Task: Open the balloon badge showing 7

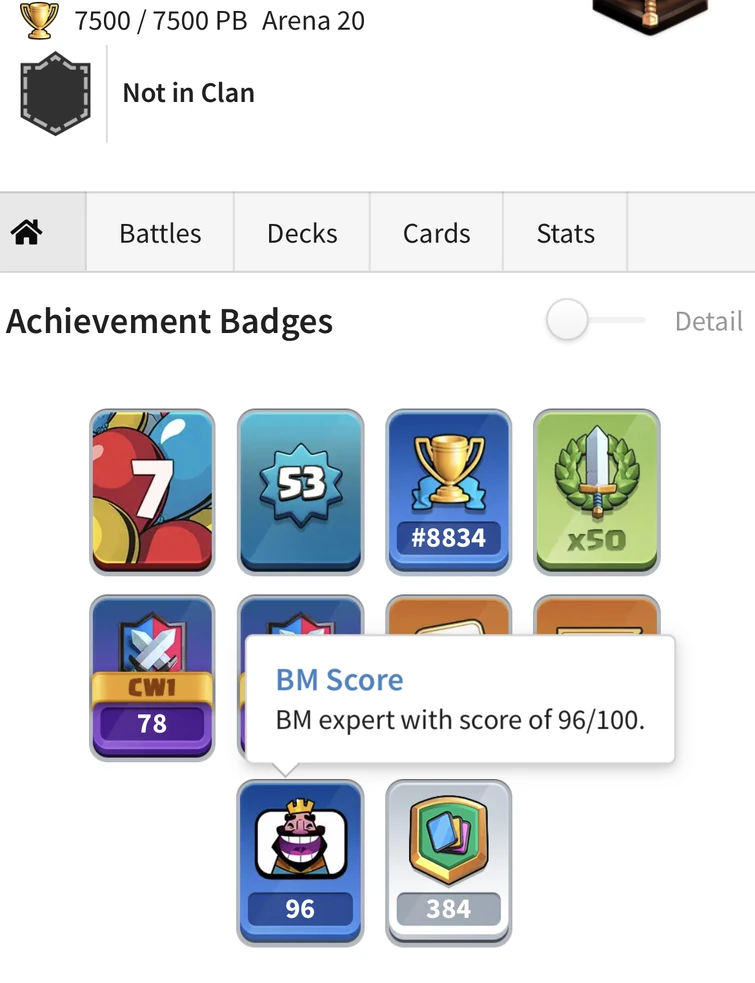Action: pos(151,490)
